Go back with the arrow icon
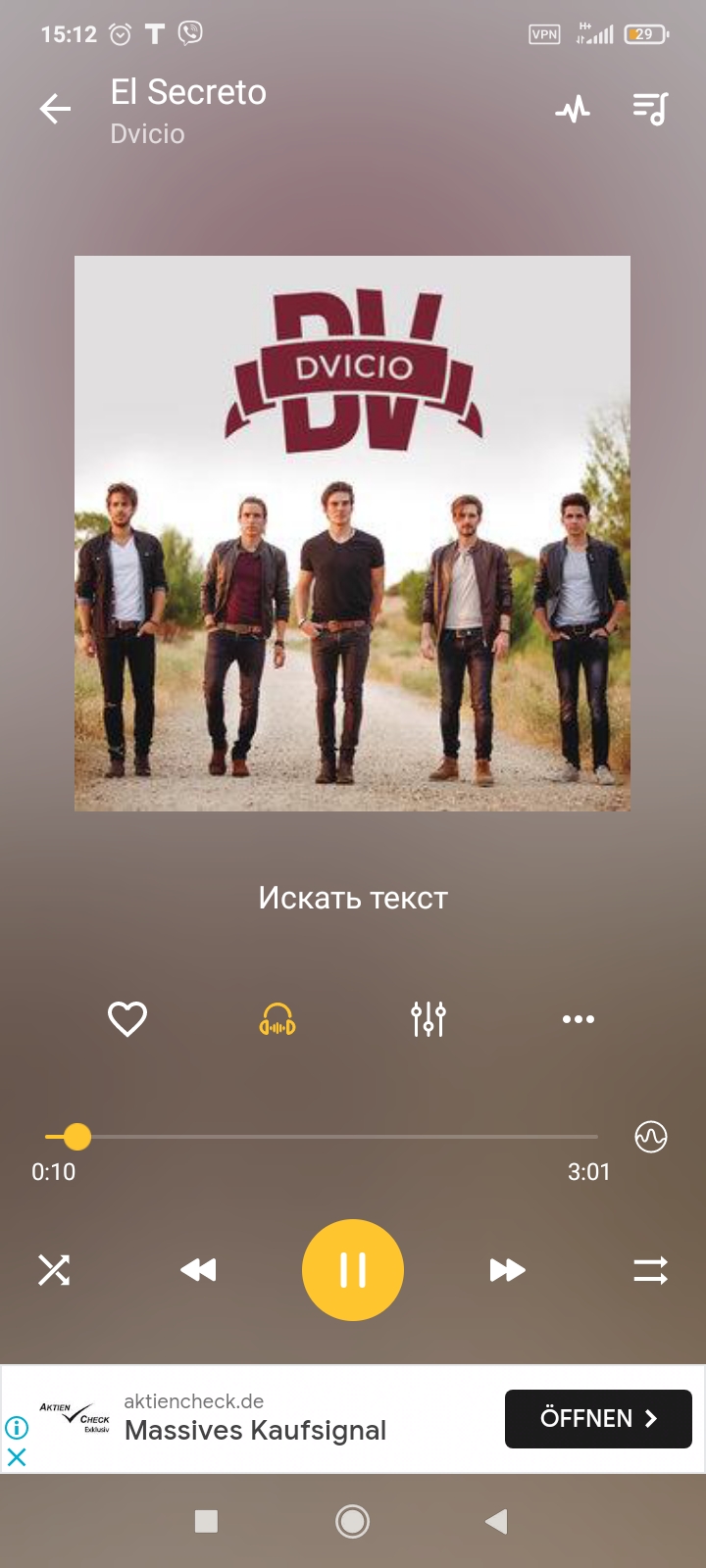The height and width of the screenshot is (1568, 706). pos(55,109)
